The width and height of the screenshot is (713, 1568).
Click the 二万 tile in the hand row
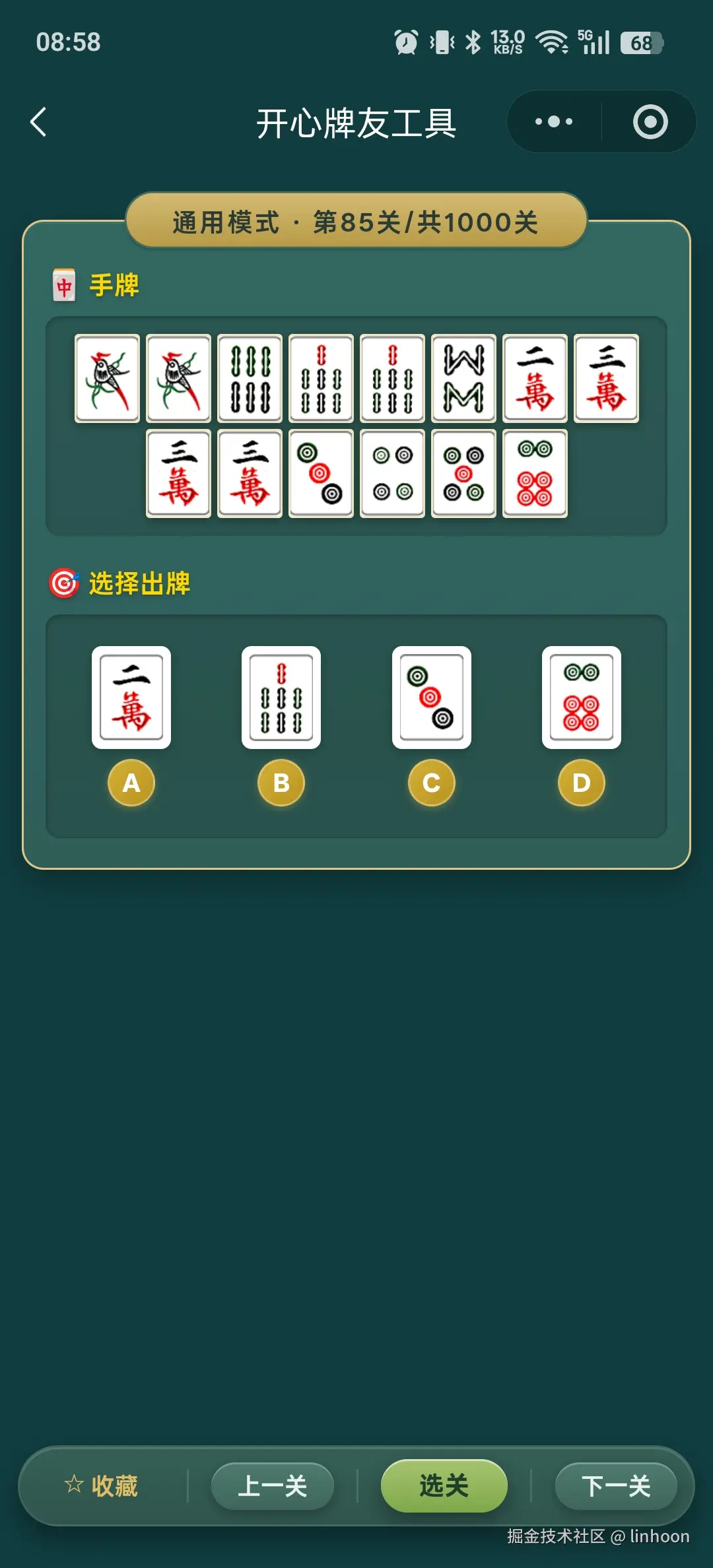(535, 377)
